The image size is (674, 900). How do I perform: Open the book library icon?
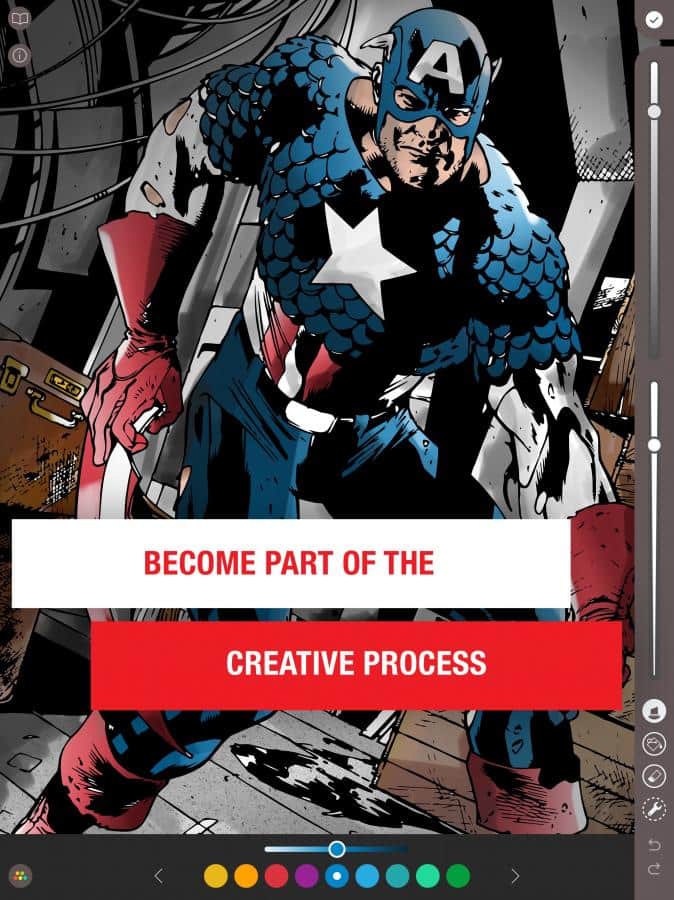click(19, 20)
